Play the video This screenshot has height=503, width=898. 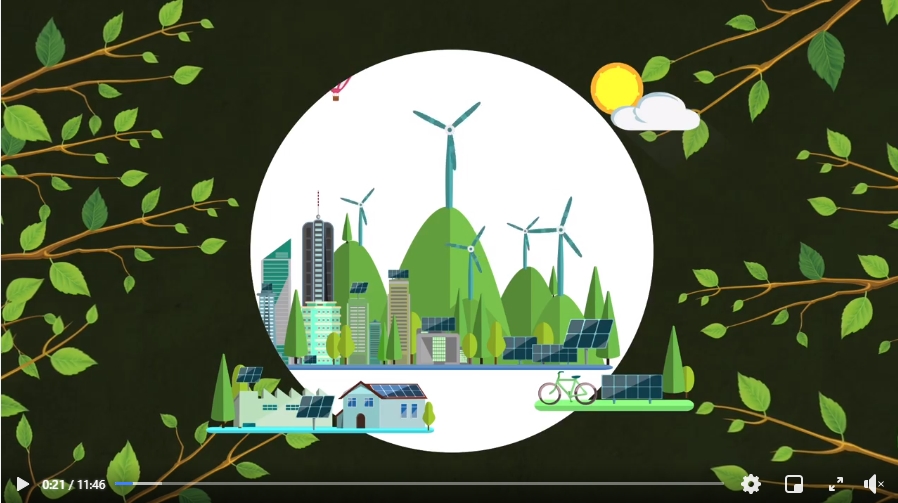click(x=22, y=484)
